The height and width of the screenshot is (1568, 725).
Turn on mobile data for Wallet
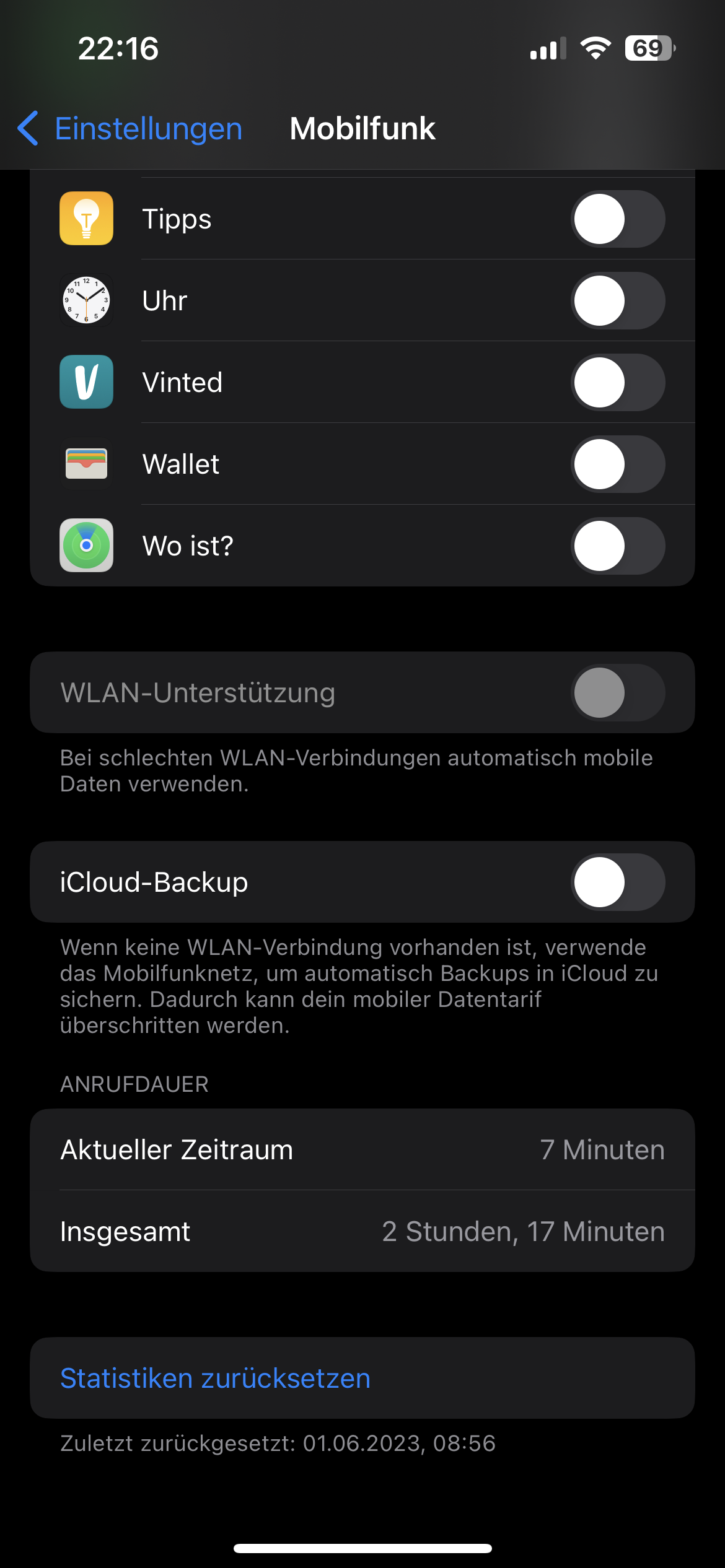[617, 464]
